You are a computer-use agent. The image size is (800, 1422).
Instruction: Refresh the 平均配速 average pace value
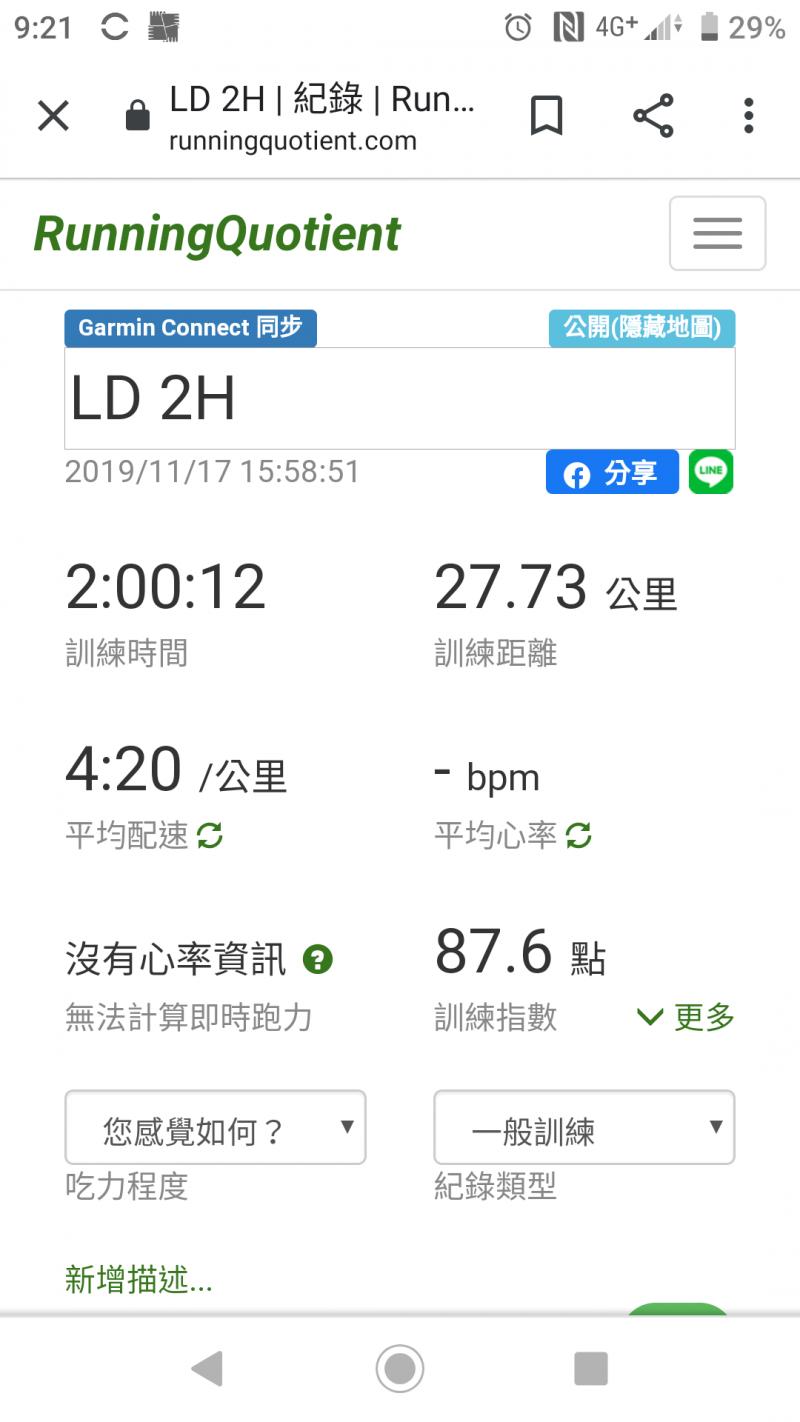point(210,835)
